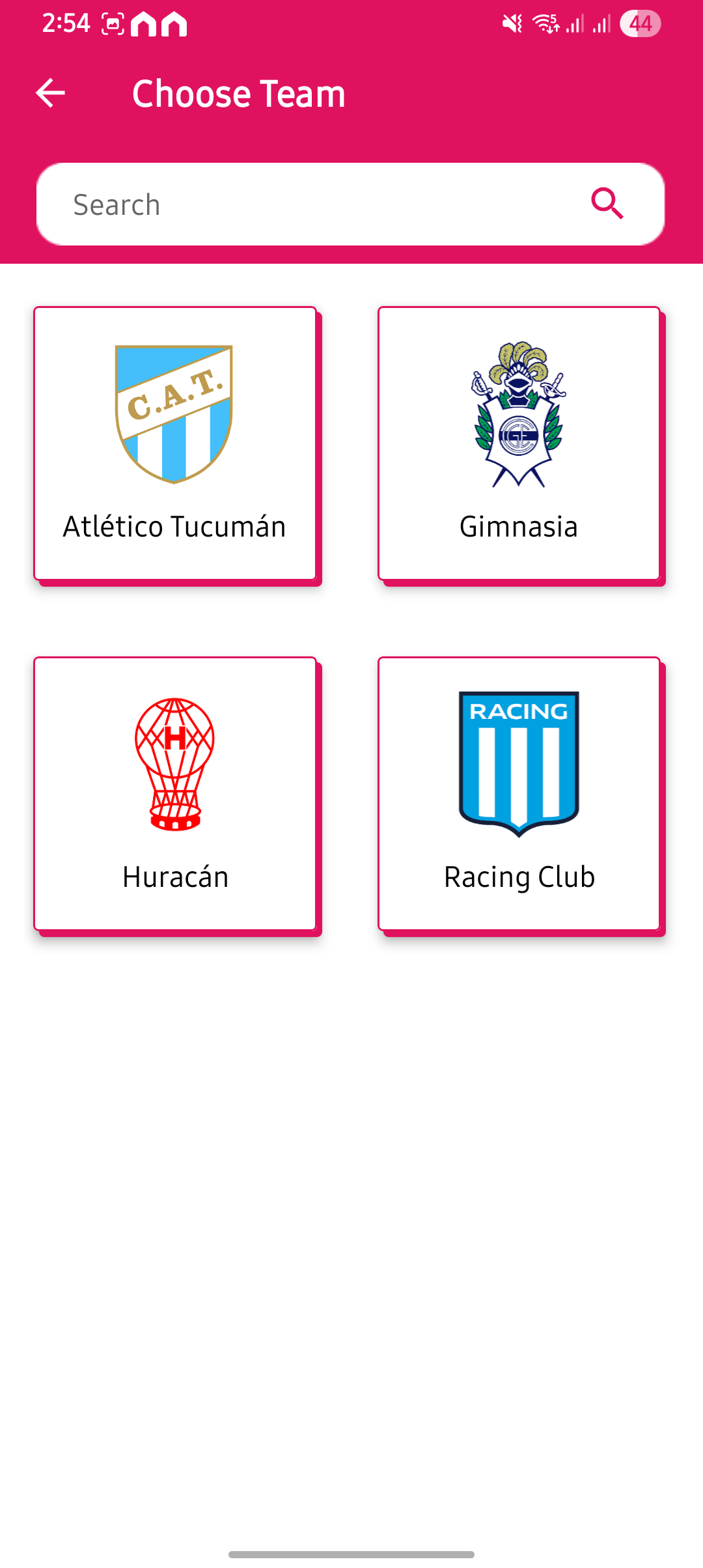Go back from Choose Team screen
Image resolution: width=703 pixels, height=1568 pixels.
click(50, 93)
